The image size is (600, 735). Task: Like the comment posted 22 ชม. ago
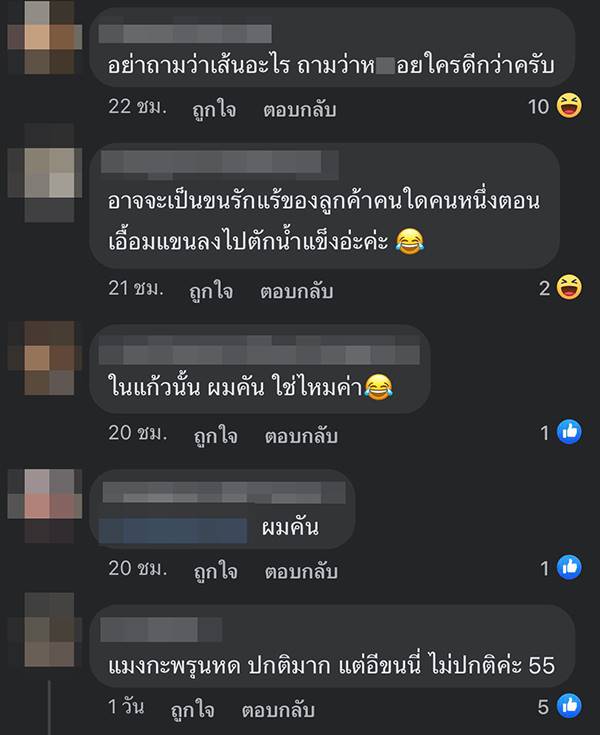pyautogui.click(x=214, y=109)
